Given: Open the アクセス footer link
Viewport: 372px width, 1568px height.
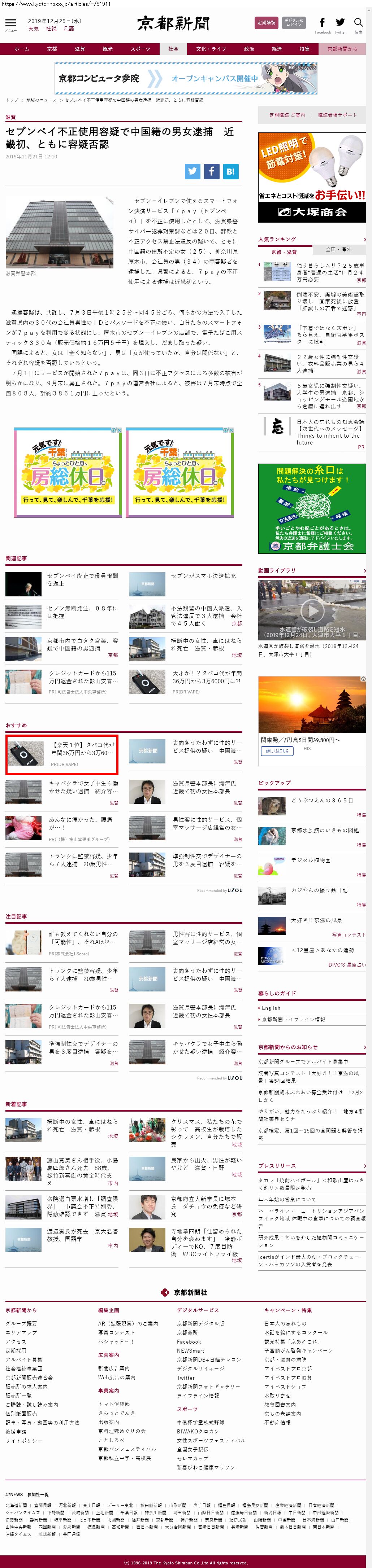Looking at the screenshot, I should click(16, 1341).
